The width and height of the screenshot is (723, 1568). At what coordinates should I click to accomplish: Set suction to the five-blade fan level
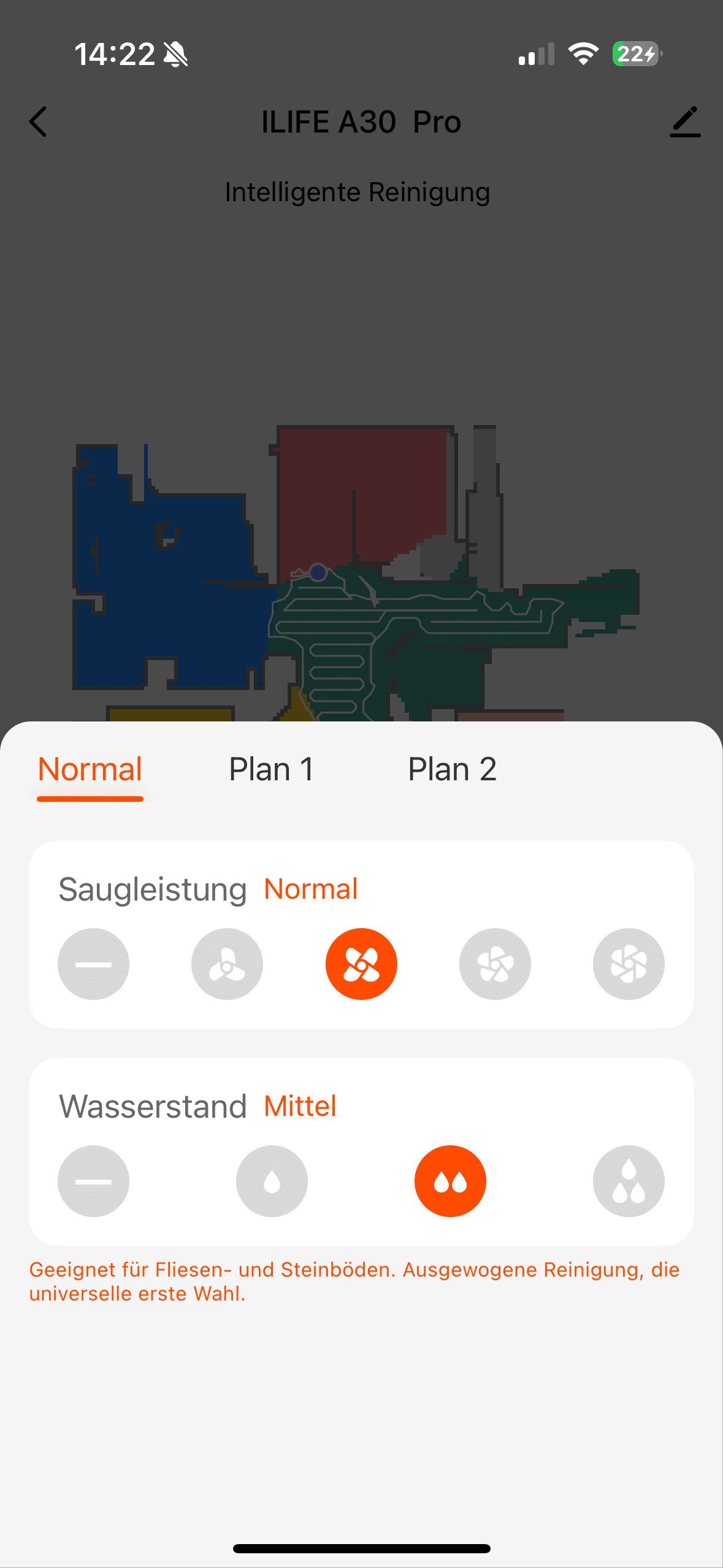[x=495, y=964]
